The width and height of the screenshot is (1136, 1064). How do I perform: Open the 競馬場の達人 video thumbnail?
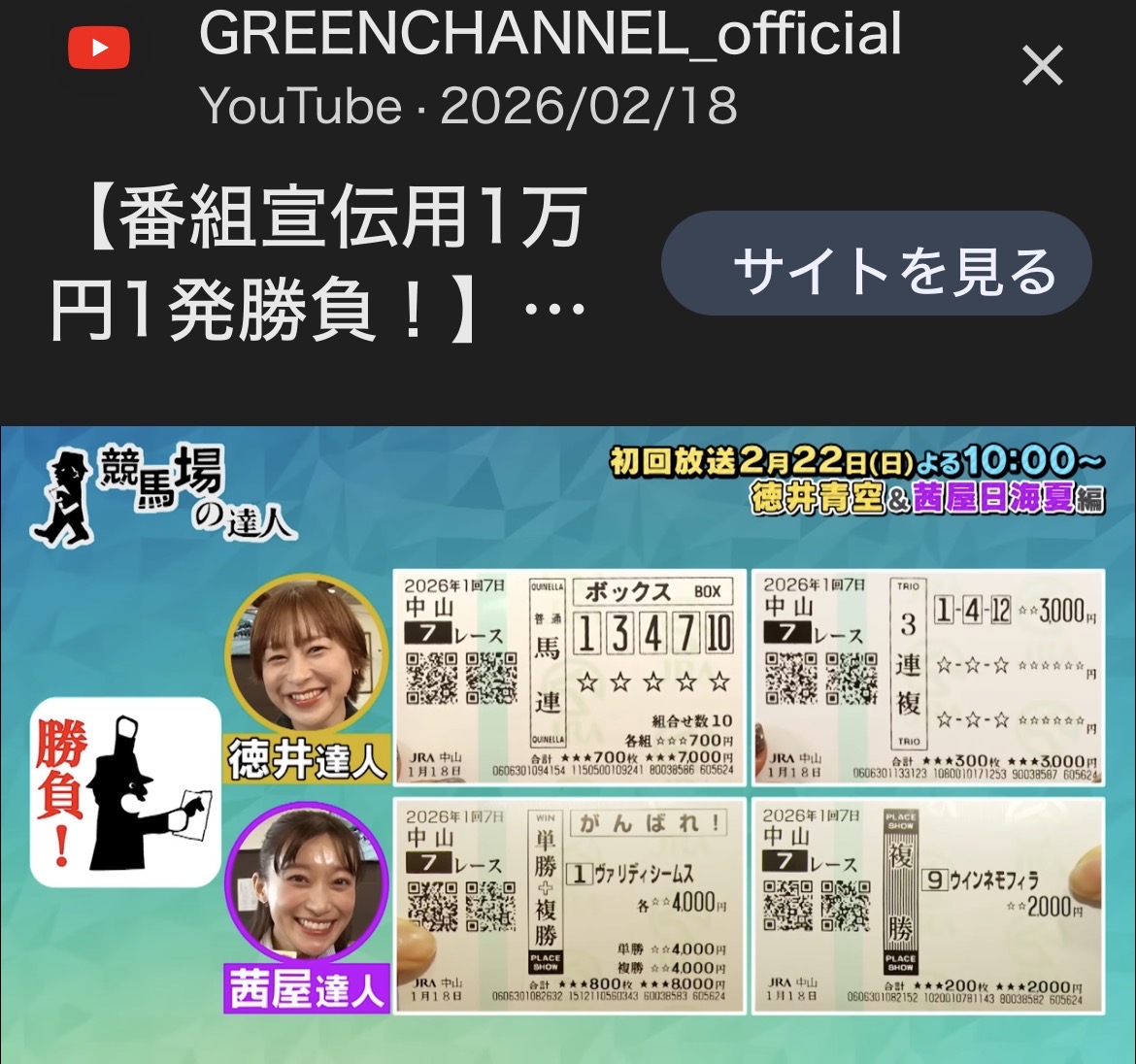[x=568, y=745]
